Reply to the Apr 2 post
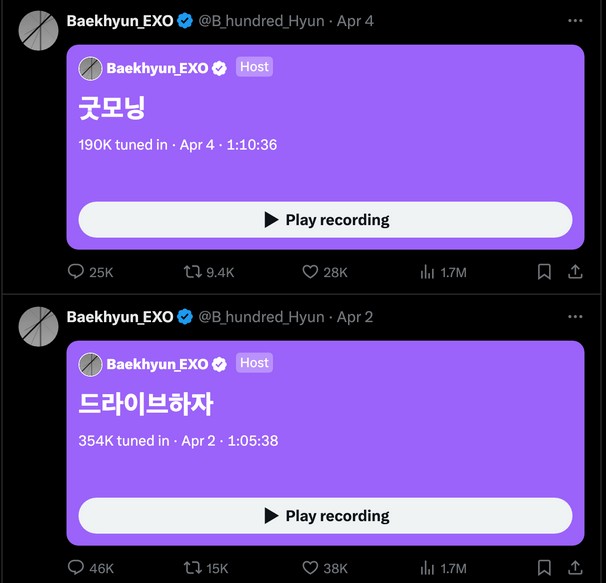 [76, 568]
